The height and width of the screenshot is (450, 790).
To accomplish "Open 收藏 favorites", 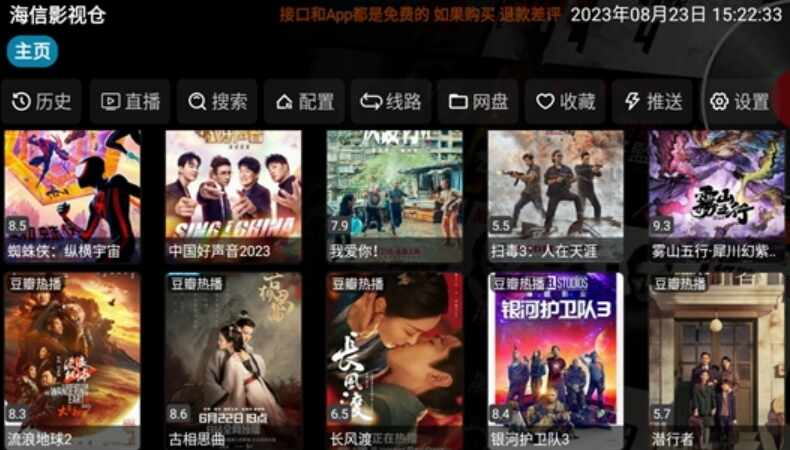I will click(565, 101).
